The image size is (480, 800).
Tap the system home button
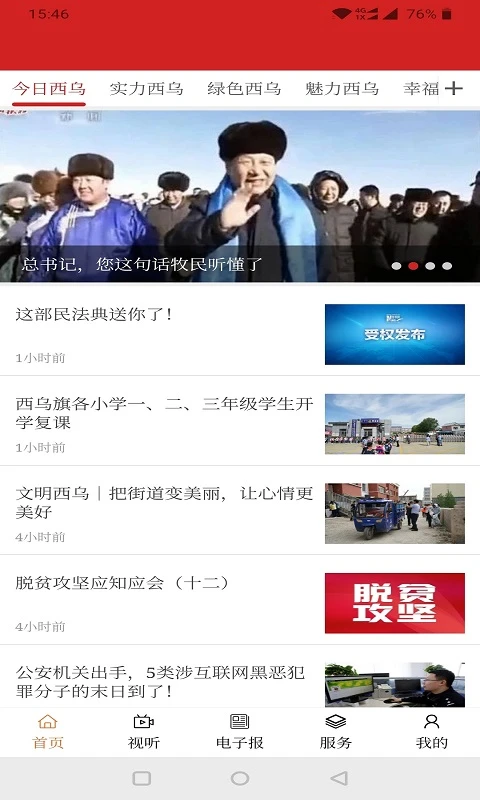240,778
